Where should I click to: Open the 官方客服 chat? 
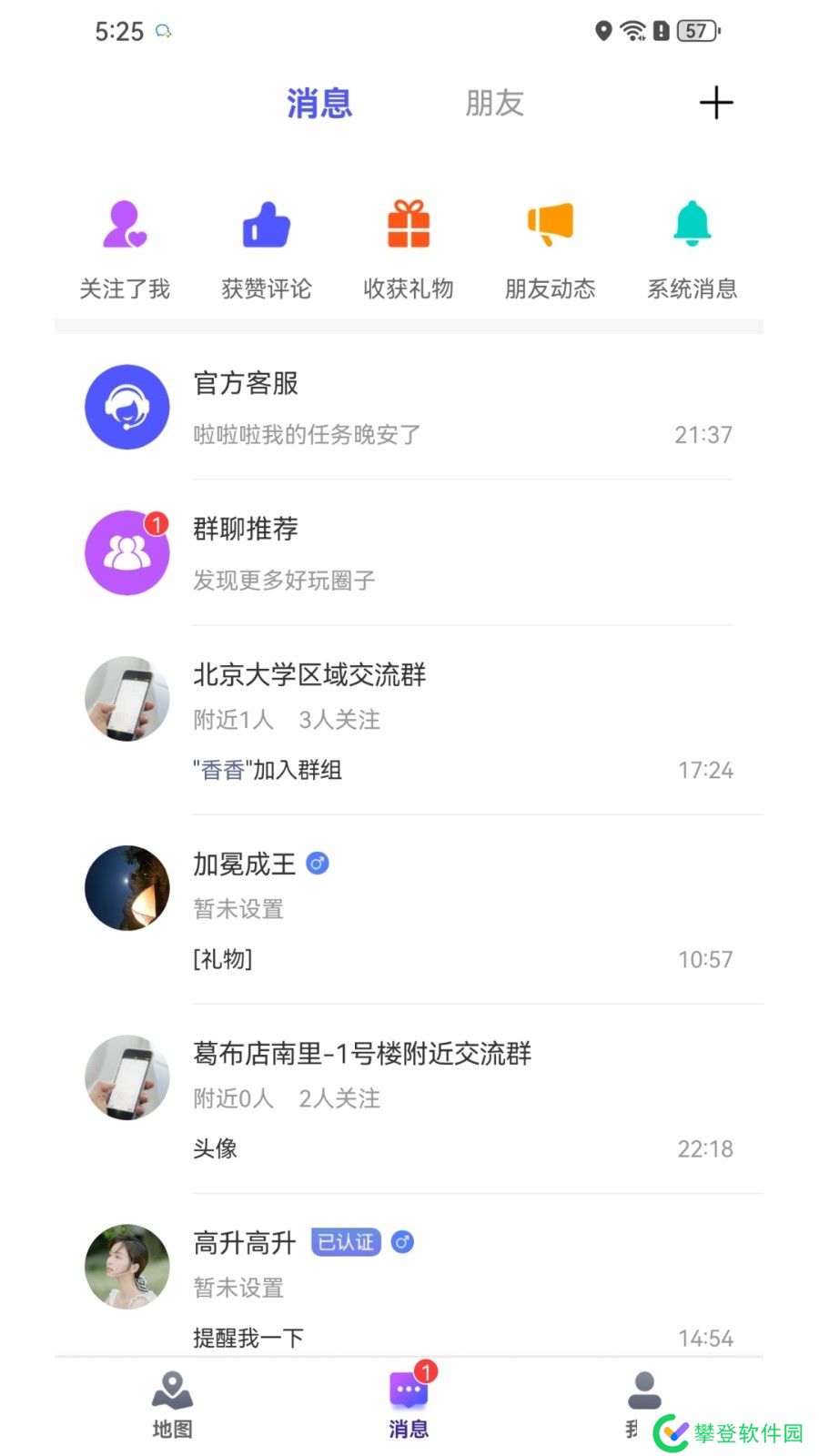(x=409, y=408)
